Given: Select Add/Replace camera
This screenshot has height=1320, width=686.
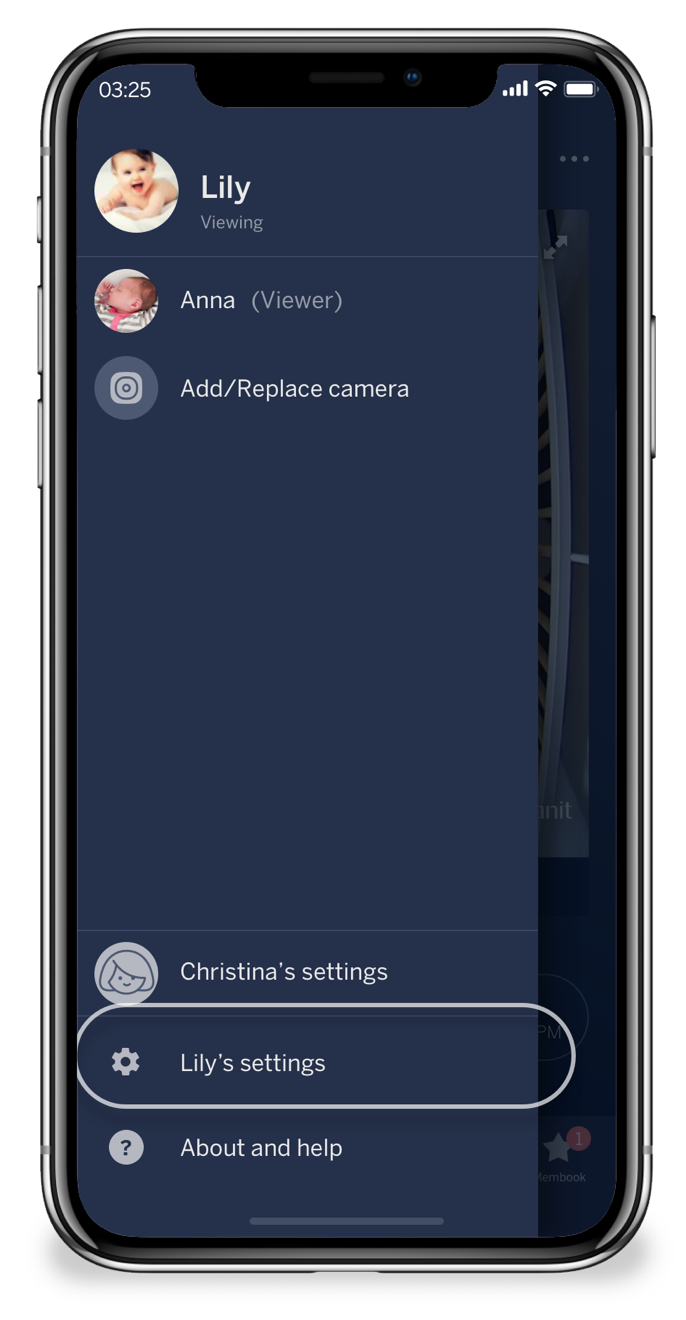Looking at the screenshot, I should point(308,388).
